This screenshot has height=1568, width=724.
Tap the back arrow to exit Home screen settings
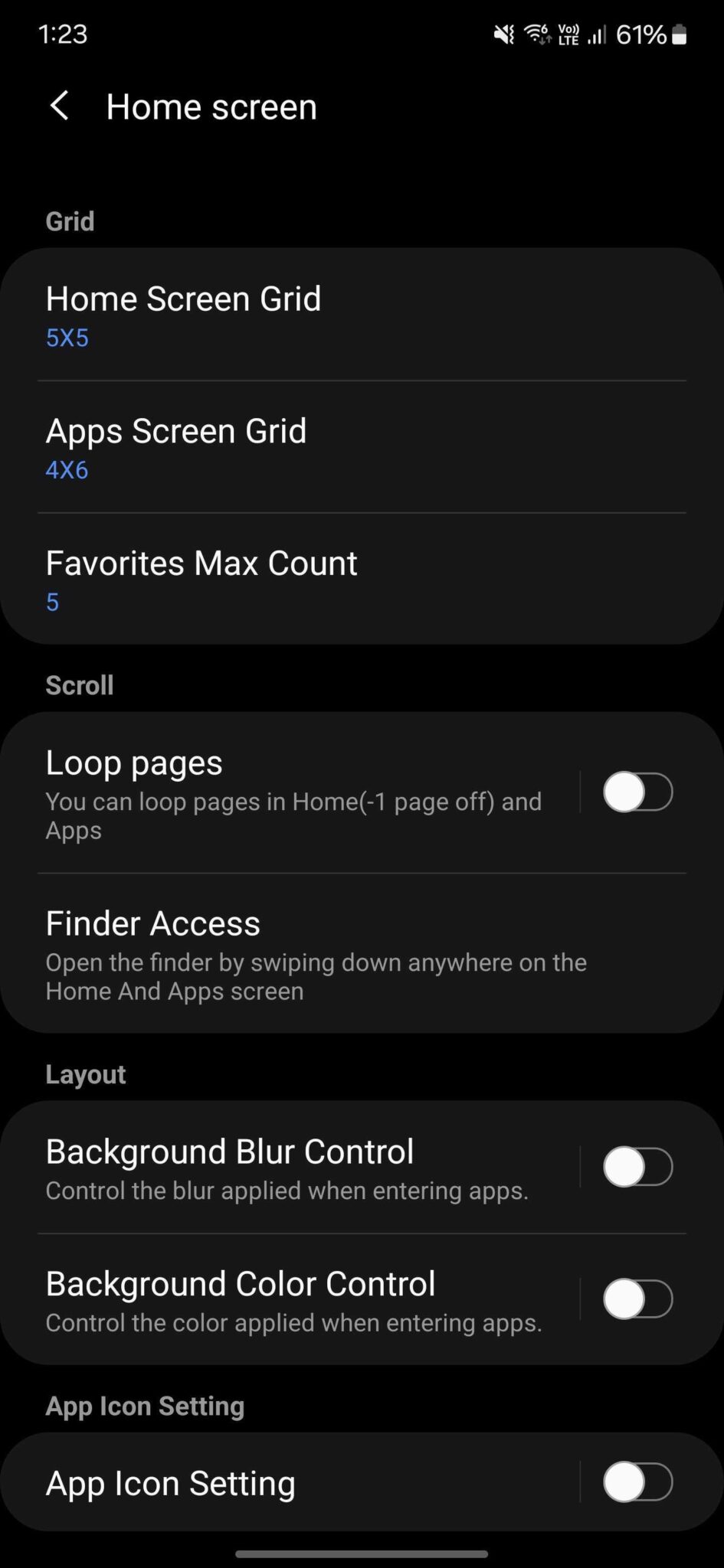click(60, 106)
